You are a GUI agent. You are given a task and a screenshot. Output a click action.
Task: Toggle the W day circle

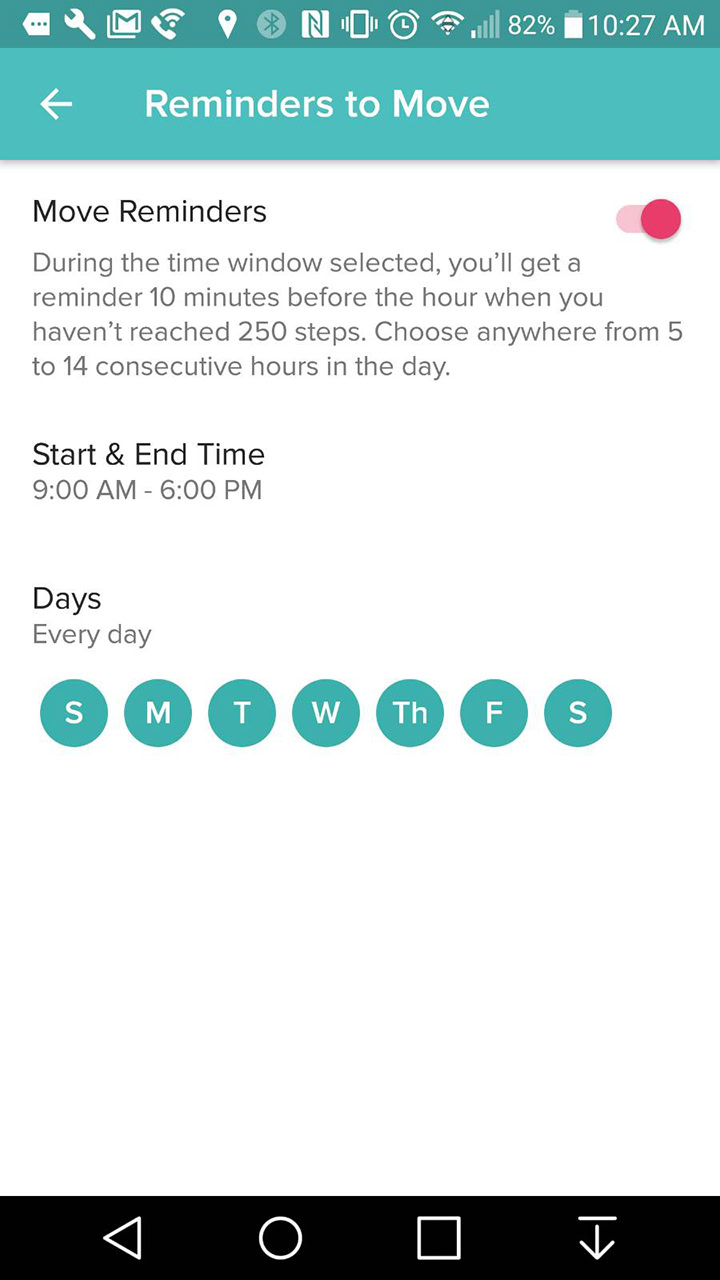click(326, 713)
